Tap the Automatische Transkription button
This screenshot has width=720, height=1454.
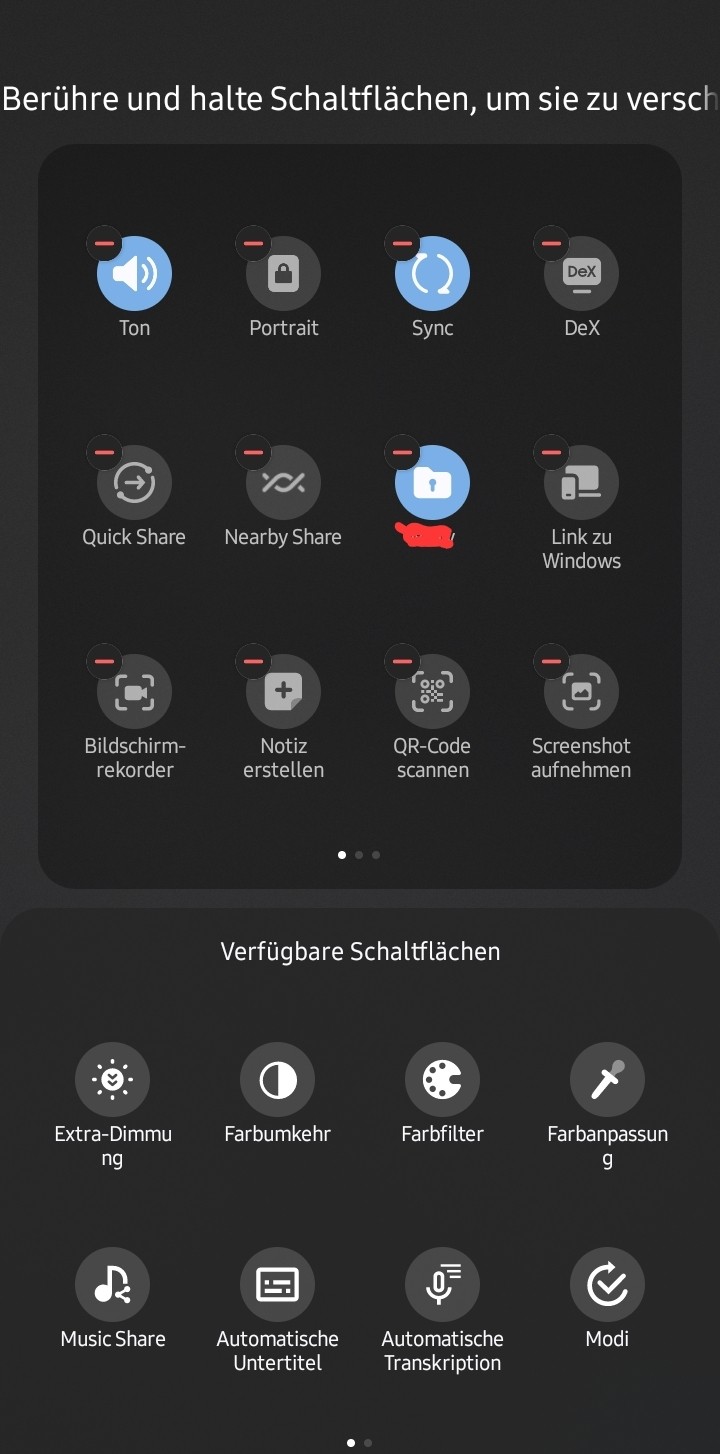click(442, 1285)
